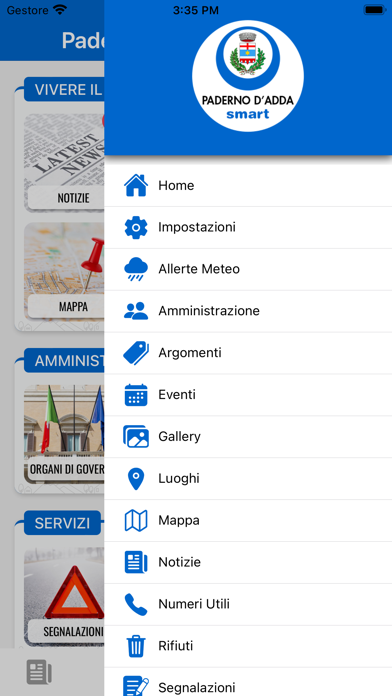Tap the news icon in bottom bar
The height and width of the screenshot is (696, 392).
click(39, 672)
